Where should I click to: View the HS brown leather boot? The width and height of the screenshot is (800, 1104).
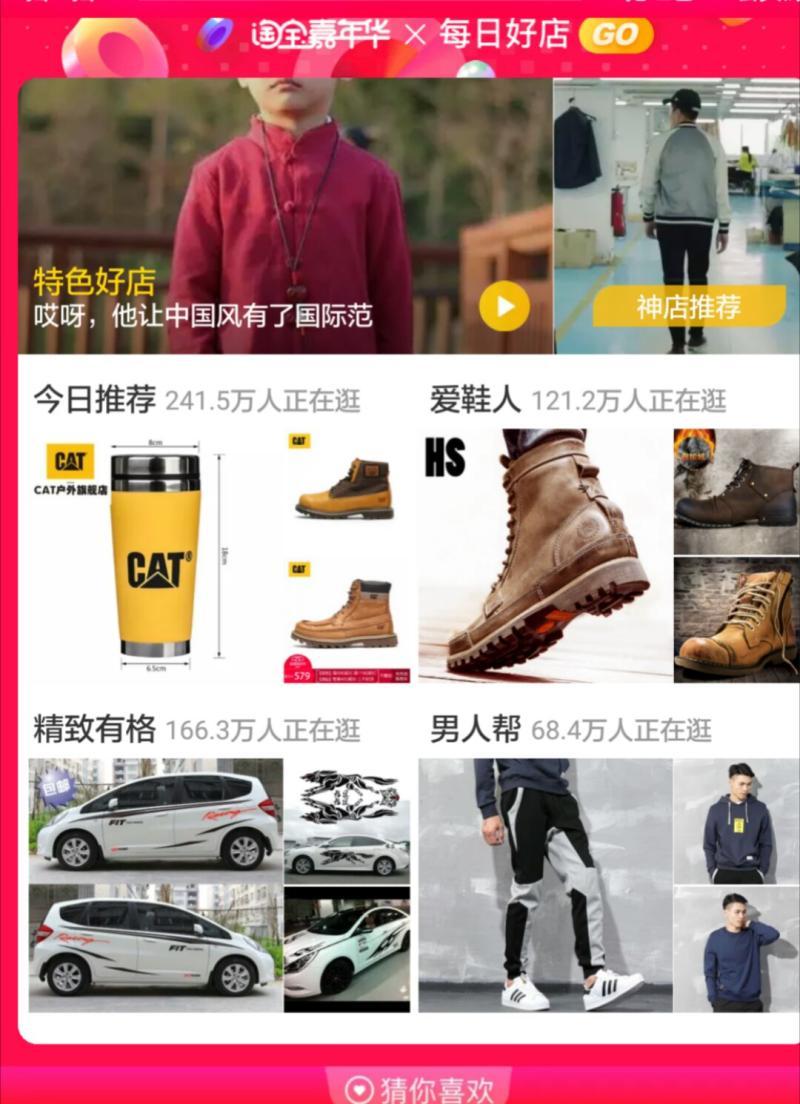pyautogui.click(x=545, y=556)
